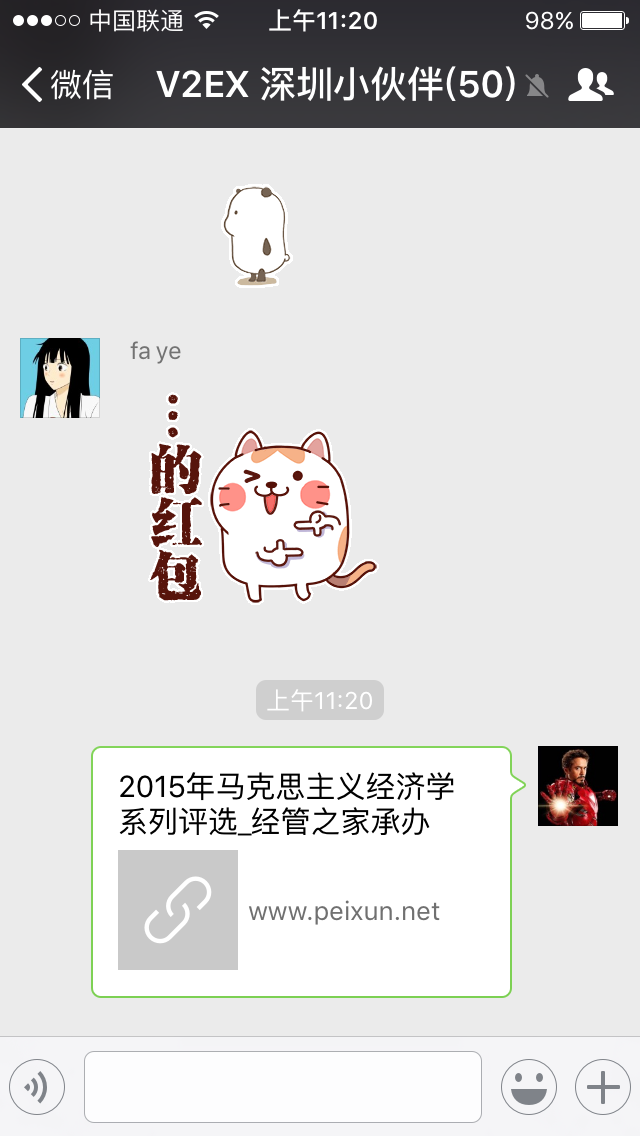Screen dimensions: 640x1136
Task: Go back to the 微信 chat list
Action: [68, 85]
